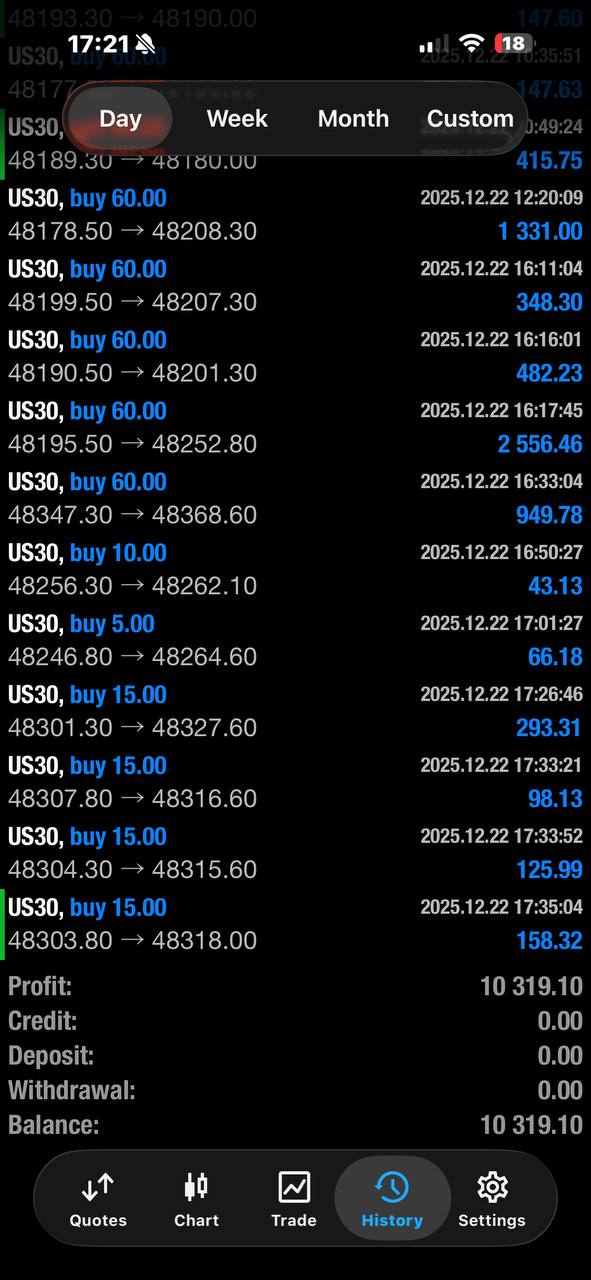Open the US30 trade closed at 16:33:04
This screenshot has height=1280, width=591.
(x=295, y=499)
